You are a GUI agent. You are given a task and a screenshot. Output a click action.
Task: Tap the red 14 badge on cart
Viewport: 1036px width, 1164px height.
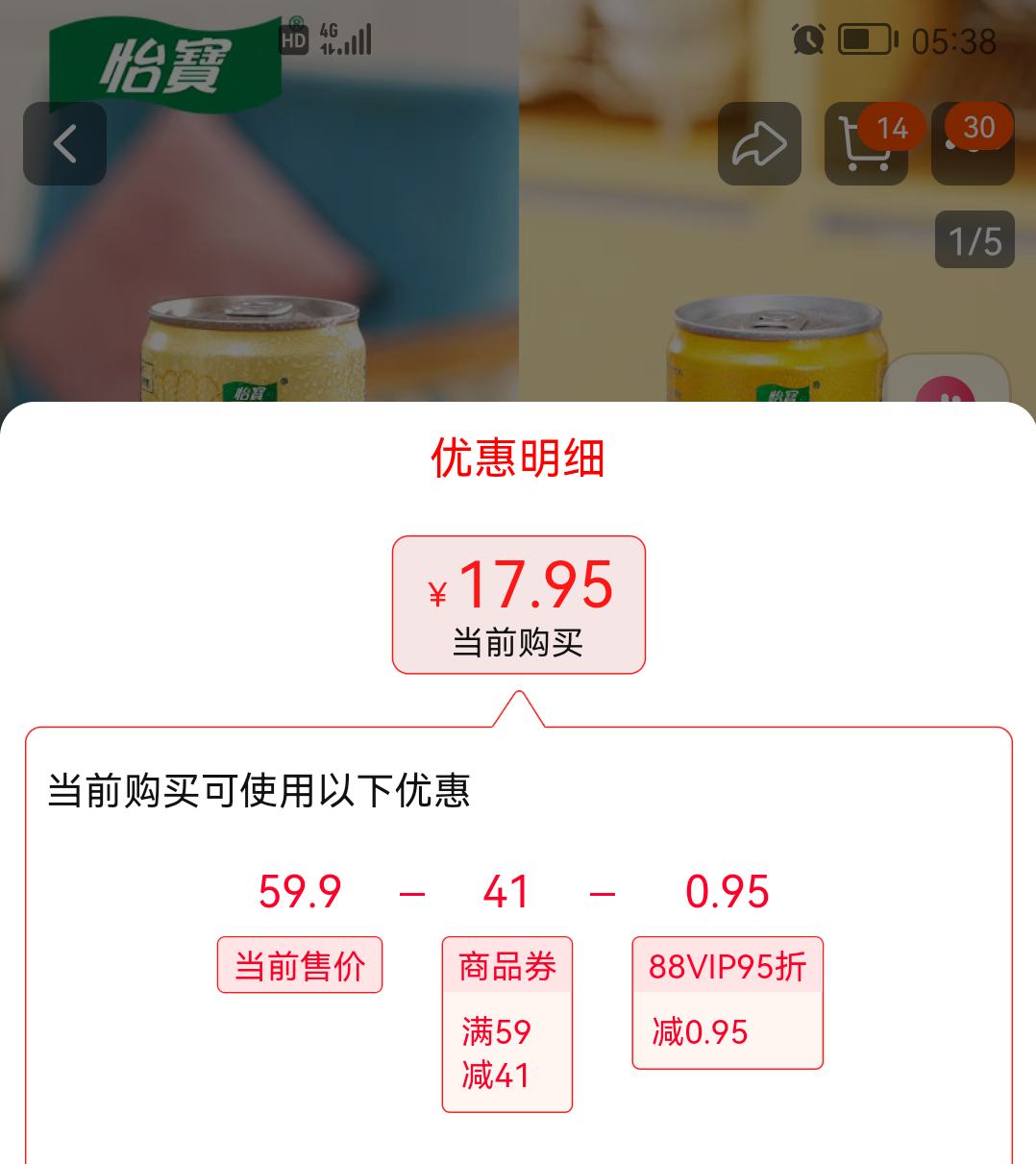point(893,126)
